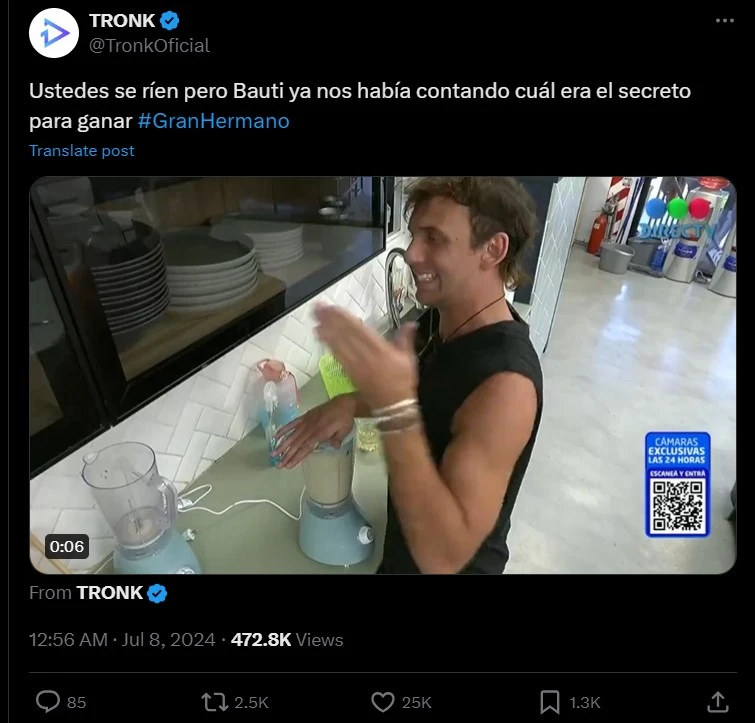Share the post
The image size is (755, 723).
(717, 702)
